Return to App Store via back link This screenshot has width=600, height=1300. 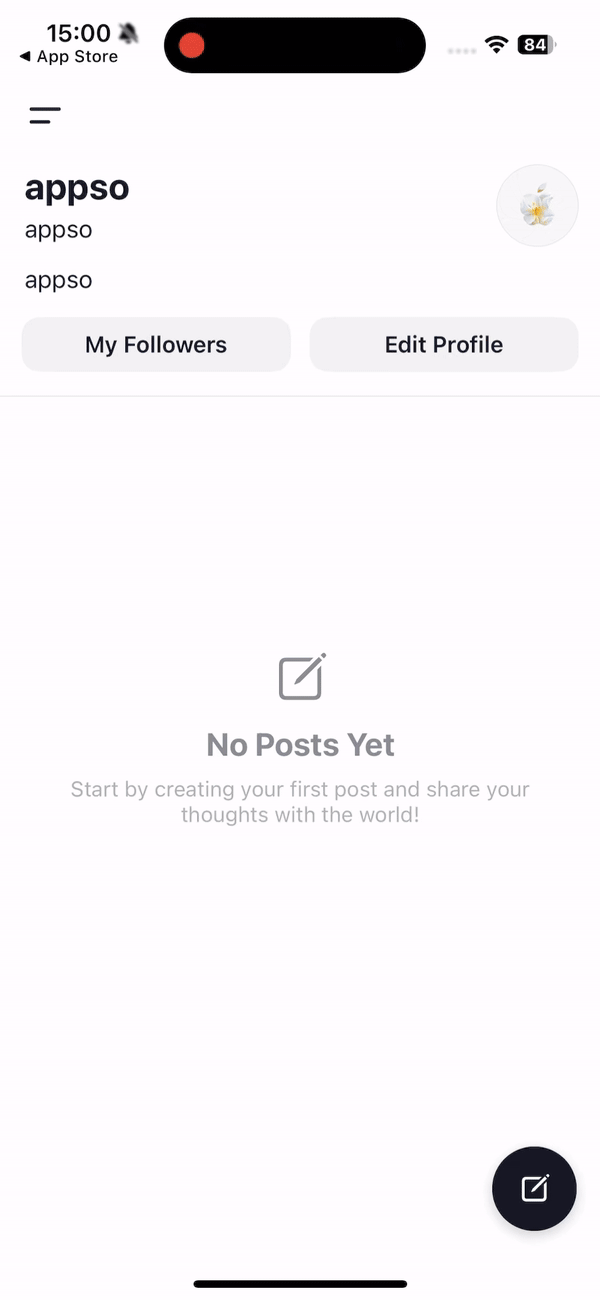pos(68,57)
